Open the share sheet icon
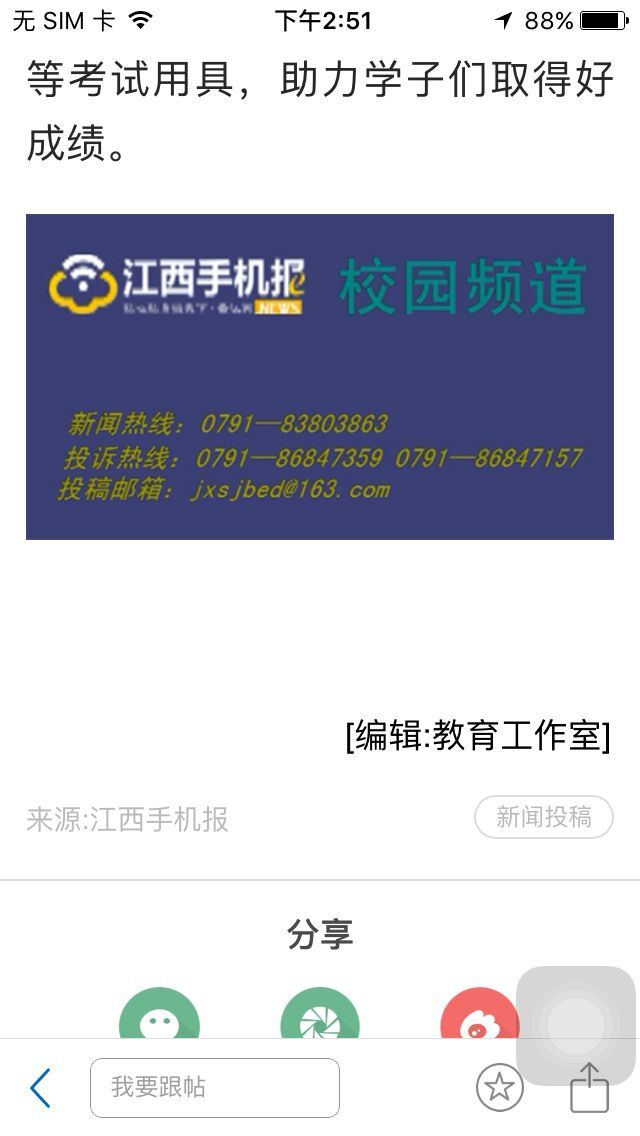This screenshot has width=640, height=1136. pos(589,1088)
